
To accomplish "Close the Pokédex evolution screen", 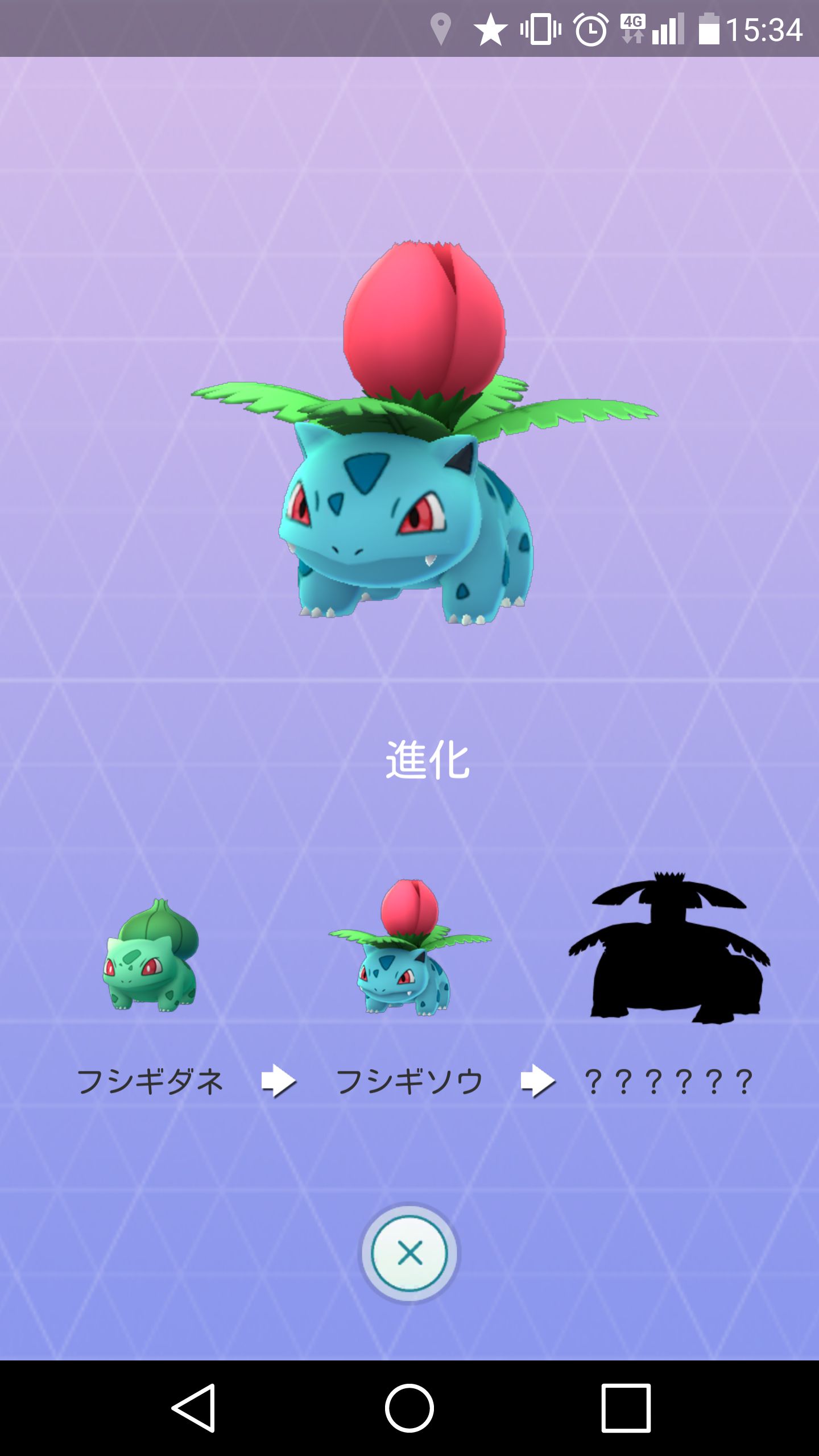I will pyautogui.click(x=409, y=1253).
